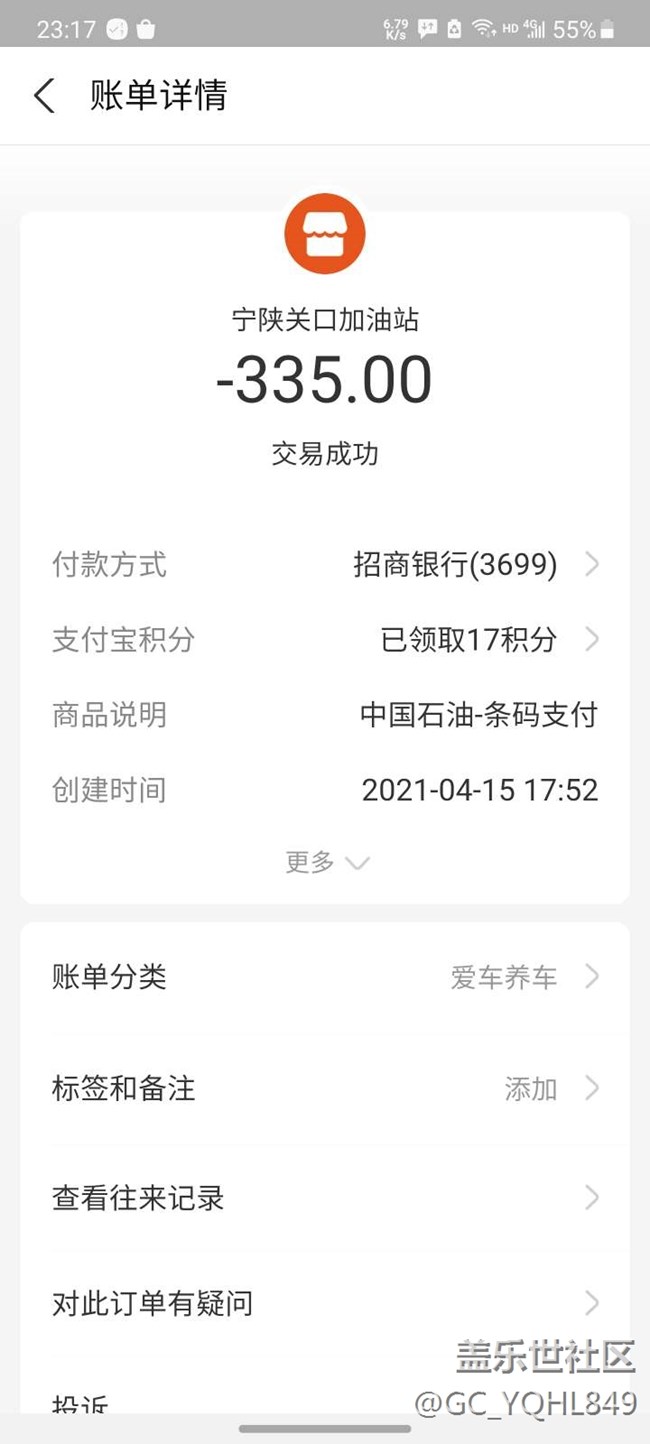650x1444 pixels.
Task: Open 查看往来记录
Action: coord(325,1197)
